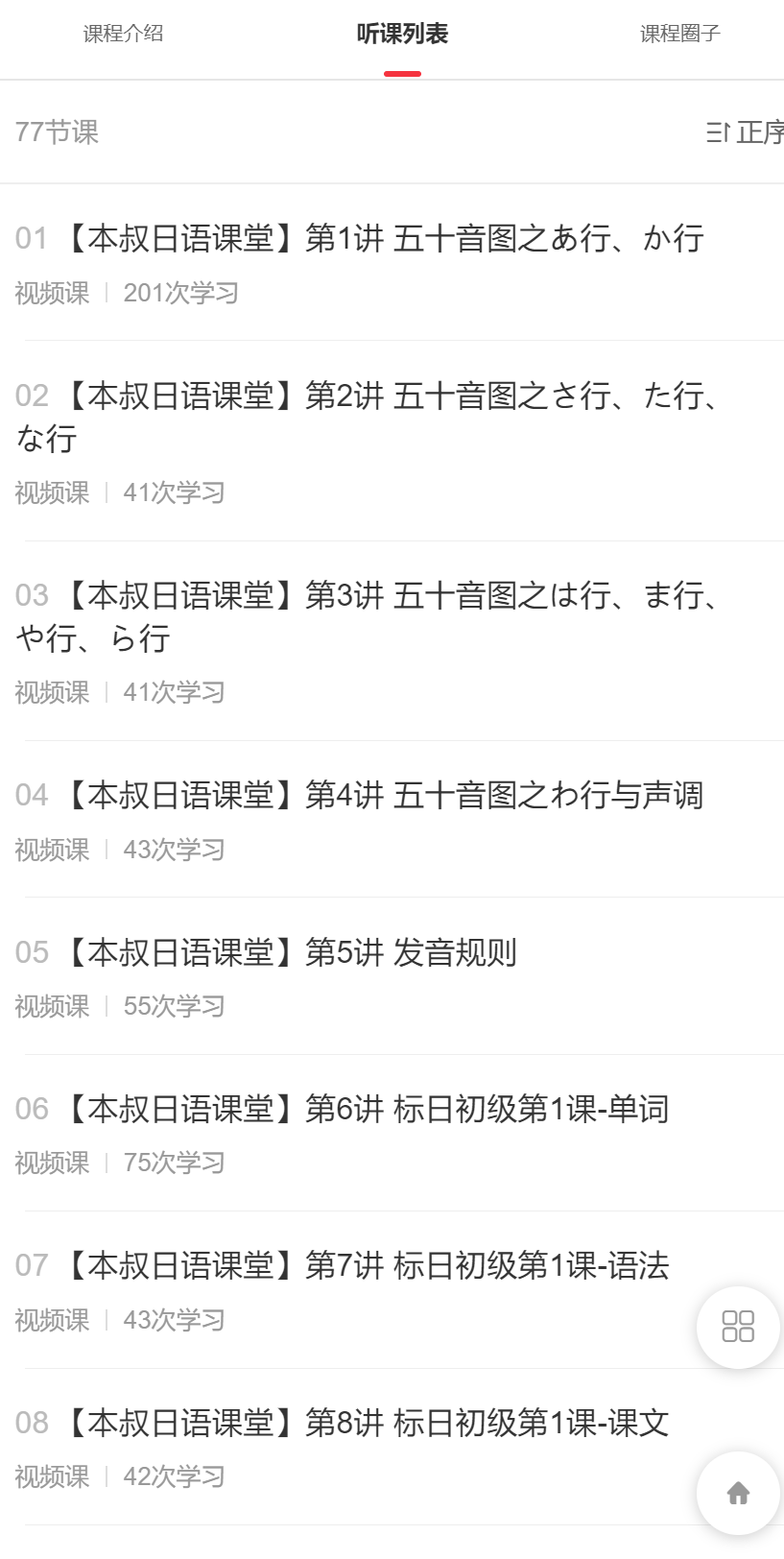Toggle the 正序 sort order
Viewport: 784px width, 1559px height.
click(x=745, y=132)
